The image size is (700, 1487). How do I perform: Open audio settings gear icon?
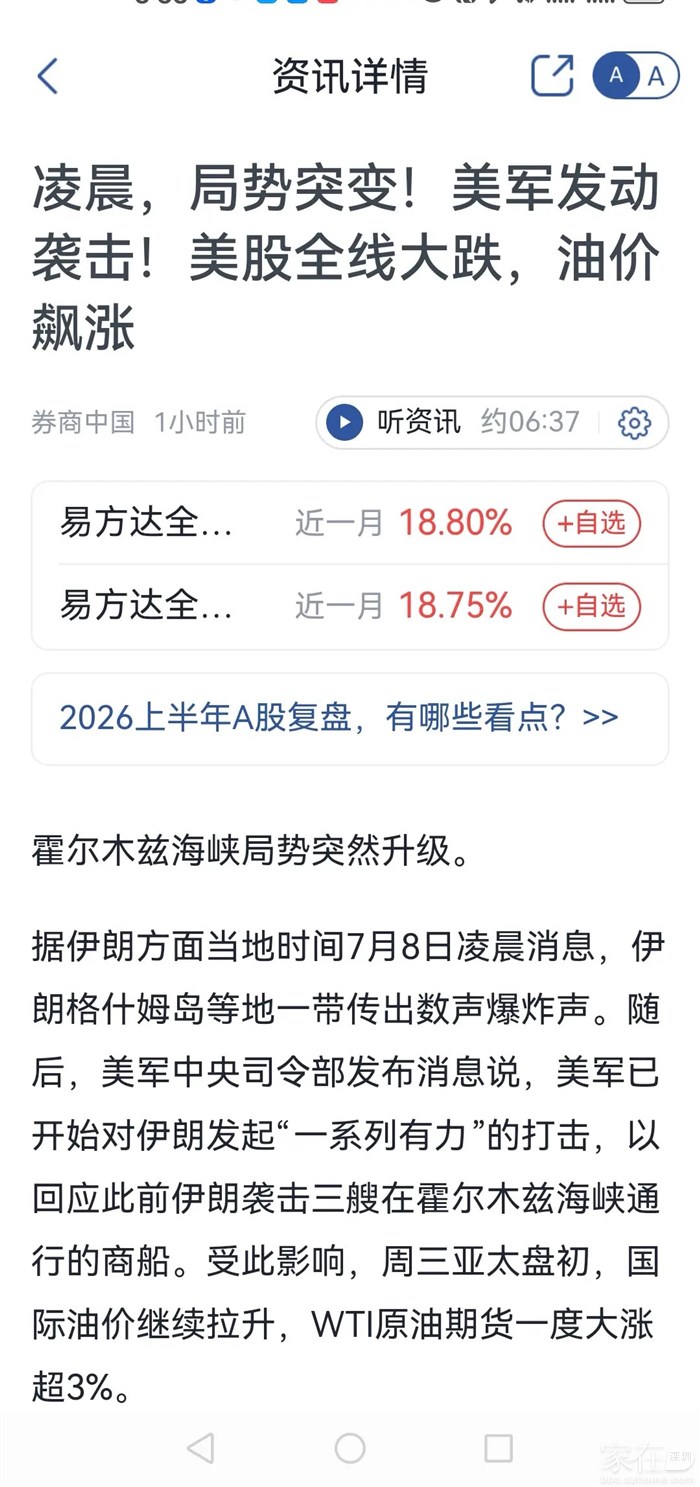(x=634, y=422)
